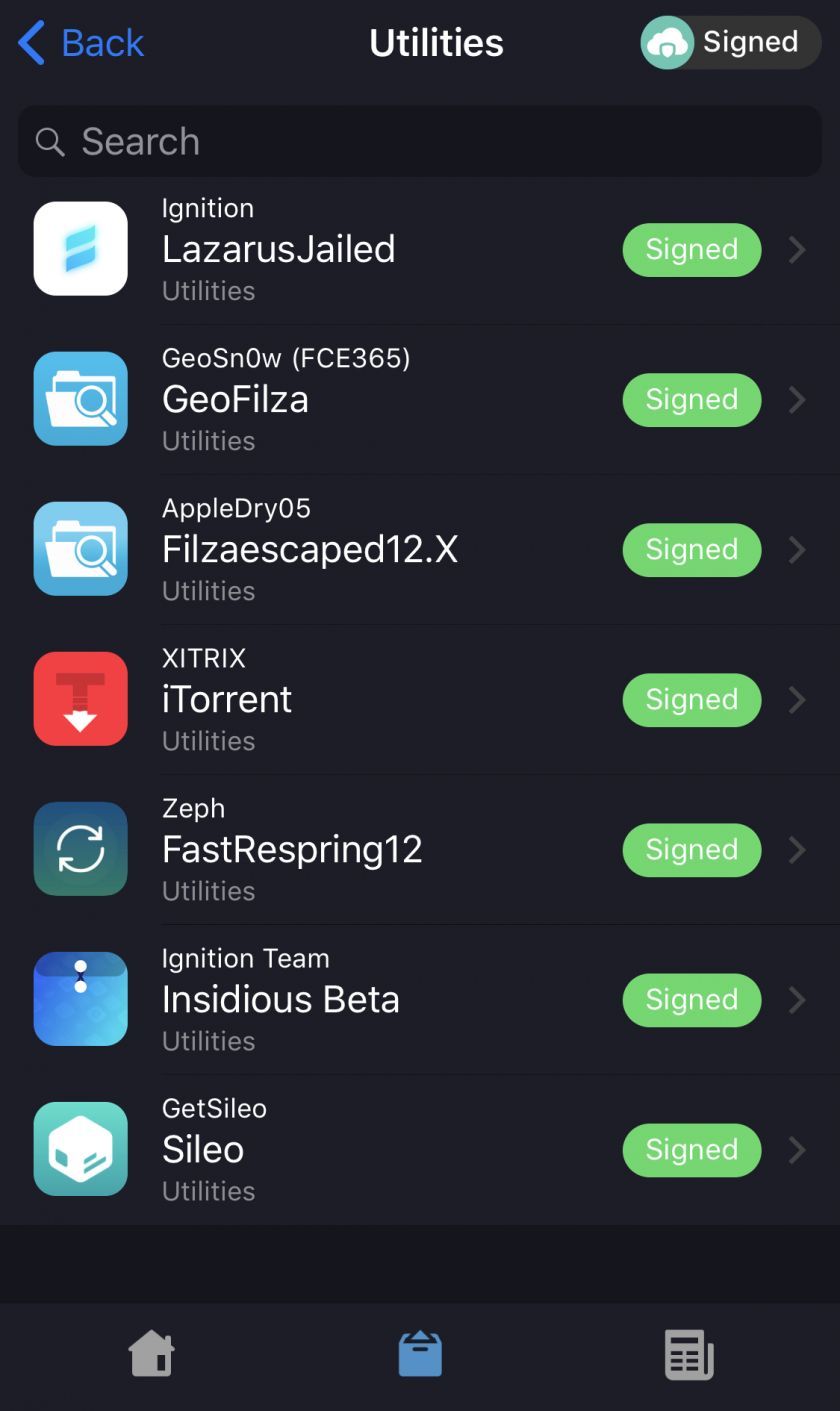This screenshot has height=1411, width=840.
Task: Tap the Search field
Action: click(420, 141)
